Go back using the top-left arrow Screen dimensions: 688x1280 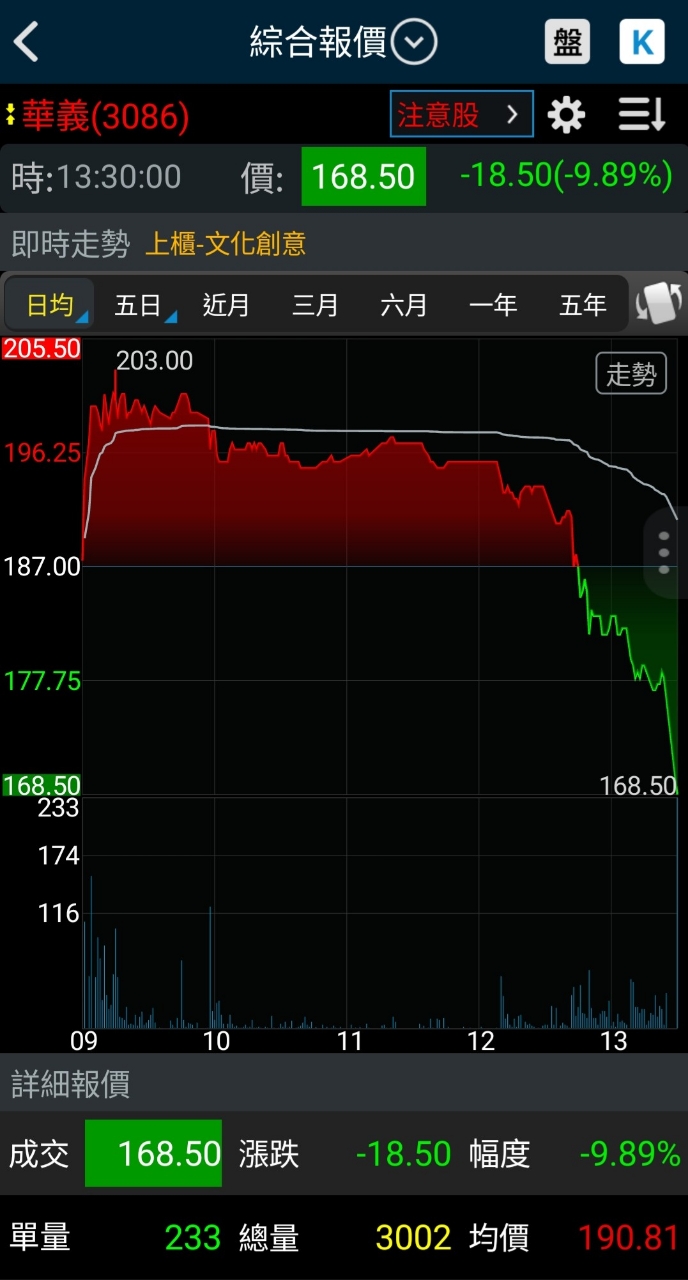point(26,43)
